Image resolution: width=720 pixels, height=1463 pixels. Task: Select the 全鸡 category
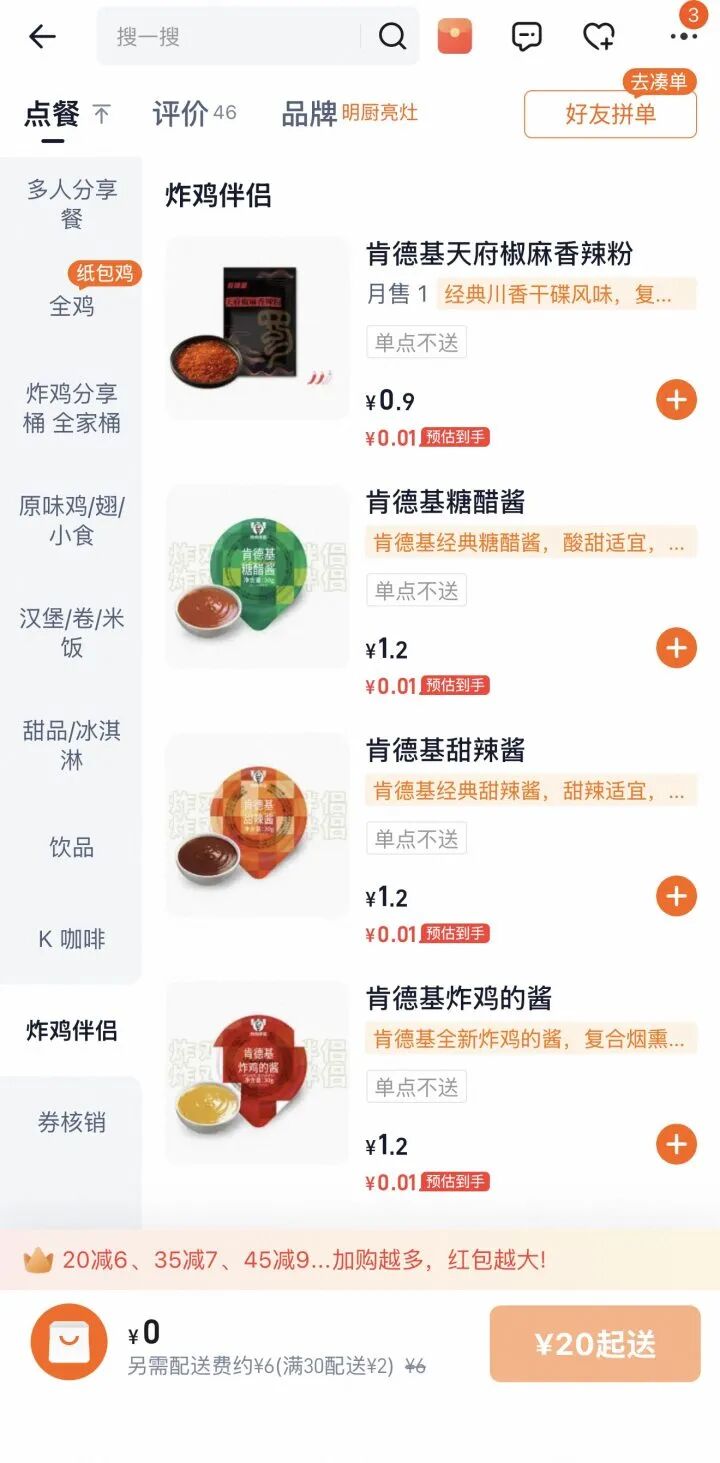(x=72, y=306)
